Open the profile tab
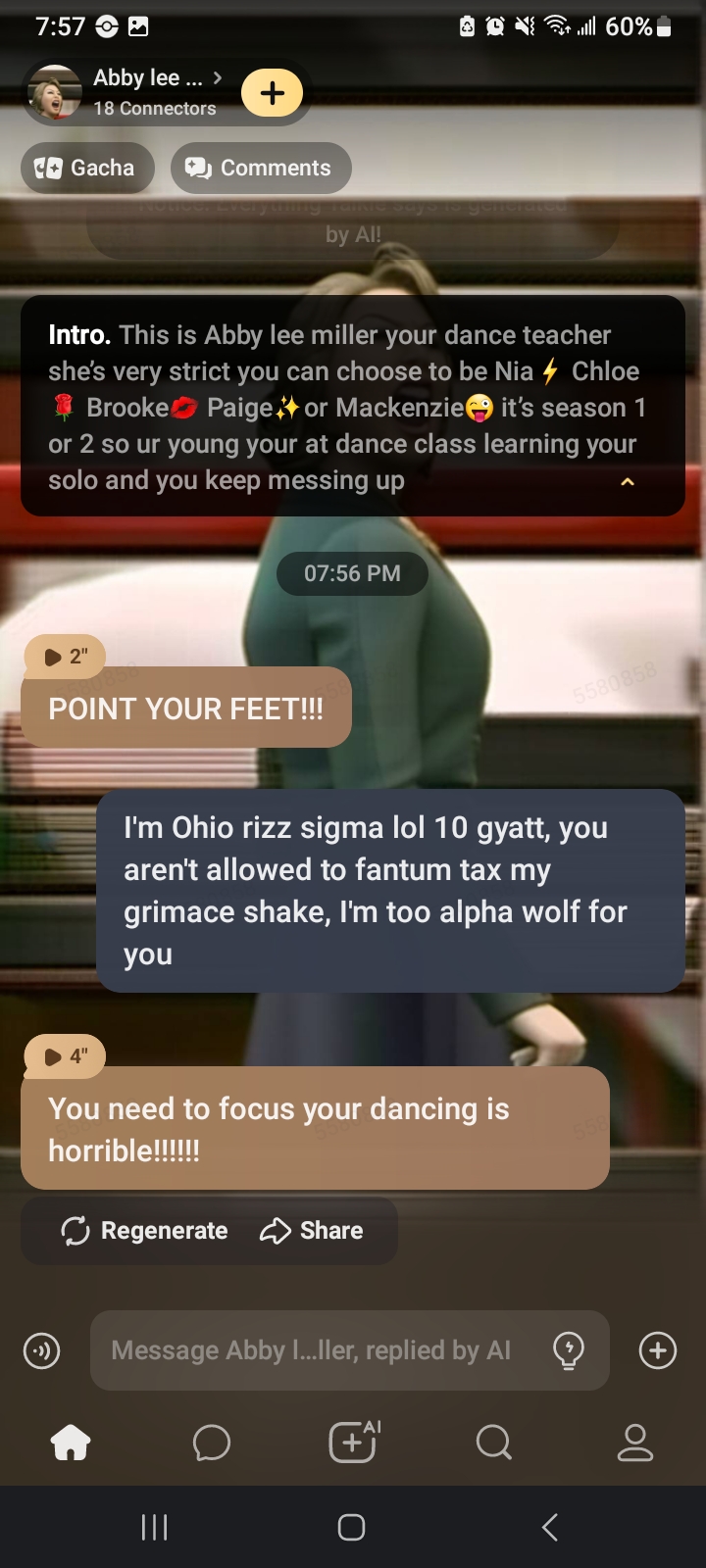Image resolution: width=706 pixels, height=1568 pixels. [635, 1443]
